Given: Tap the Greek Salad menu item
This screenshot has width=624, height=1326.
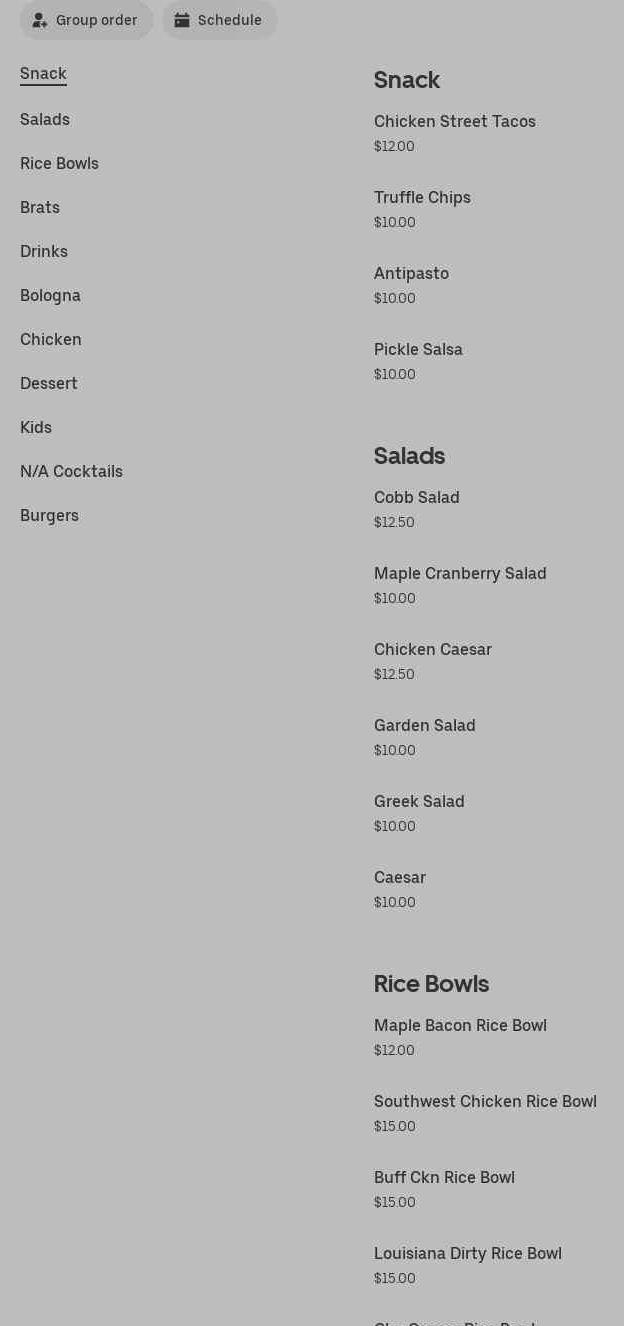Looking at the screenshot, I should click(x=419, y=802).
